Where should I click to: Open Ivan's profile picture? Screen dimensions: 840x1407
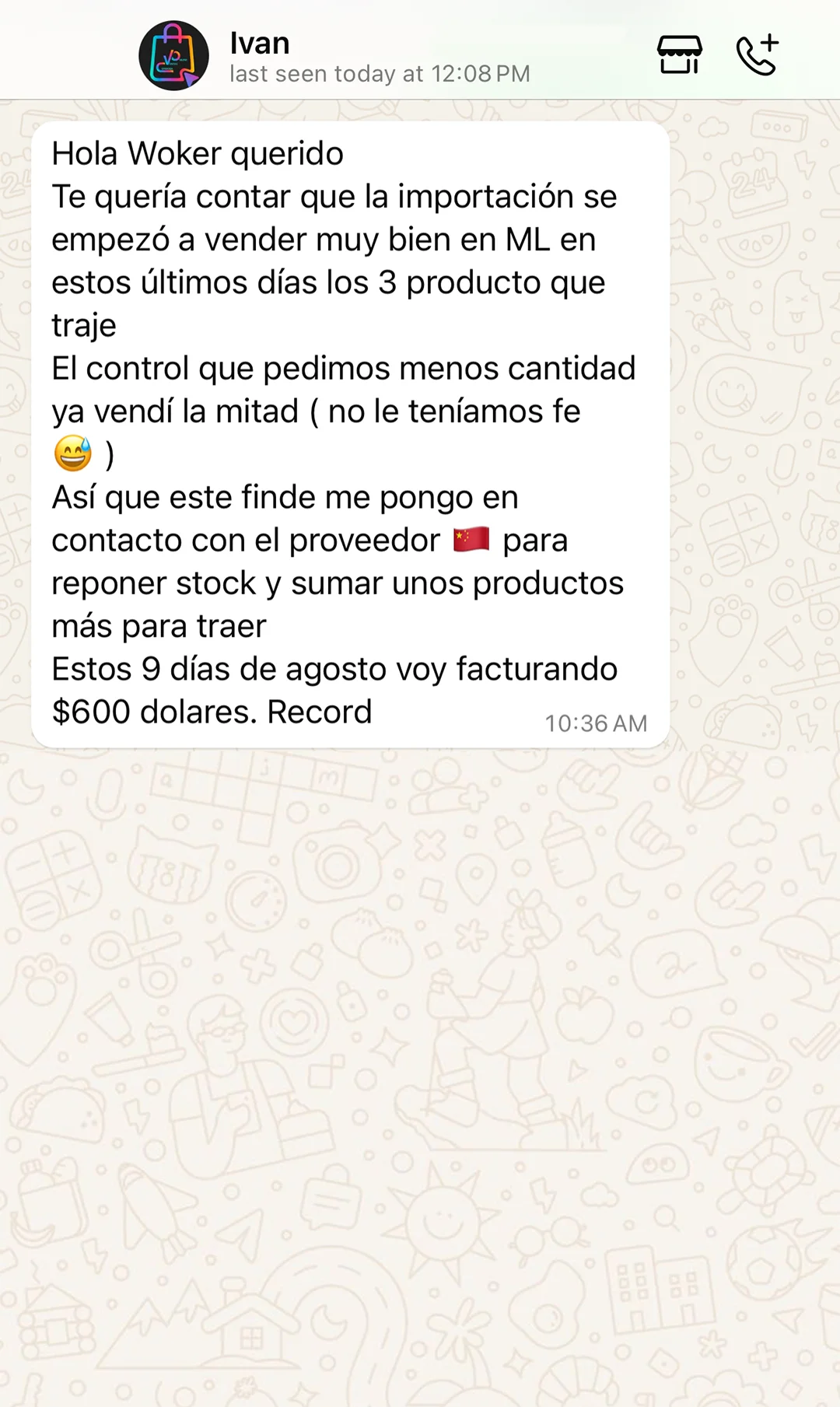(x=173, y=56)
